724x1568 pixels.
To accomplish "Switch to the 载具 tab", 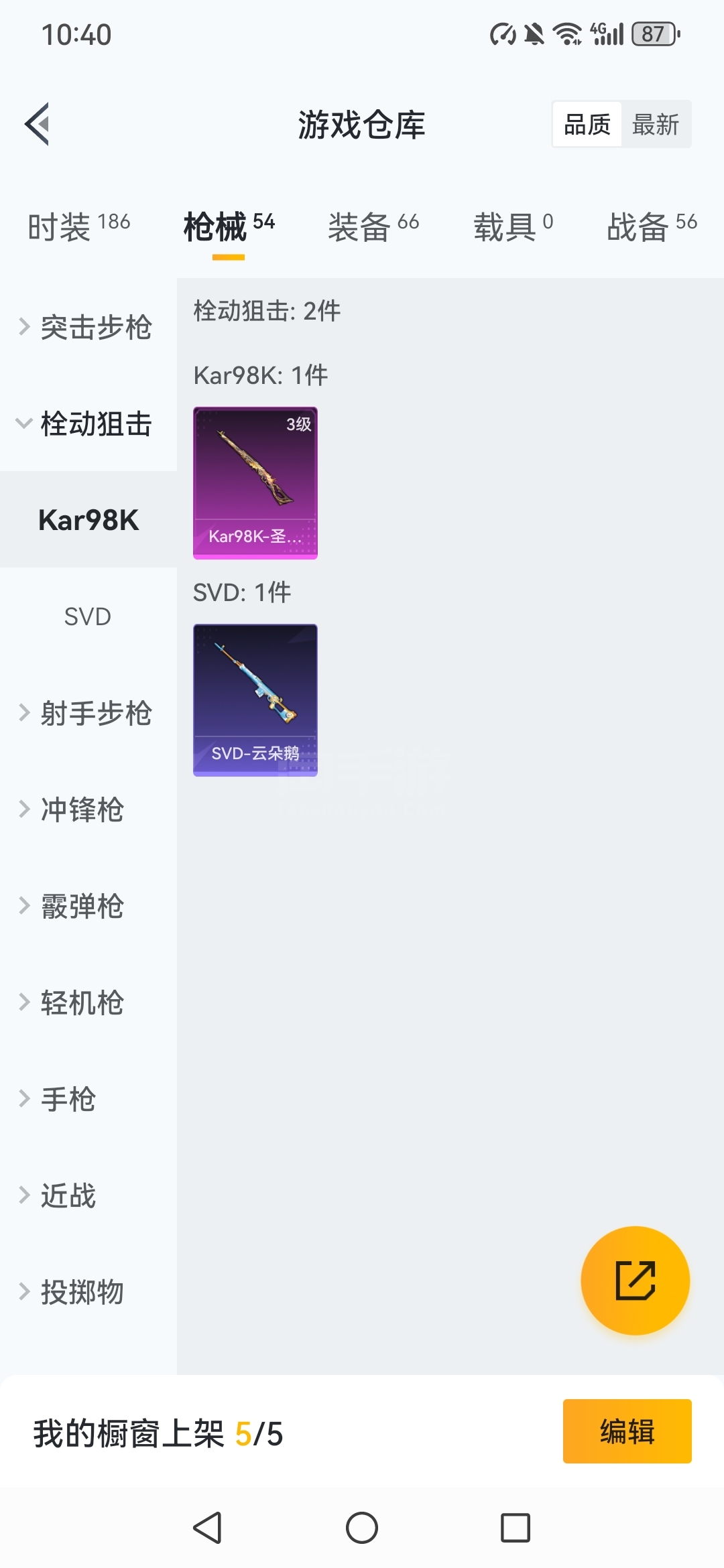I will point(513,226).
